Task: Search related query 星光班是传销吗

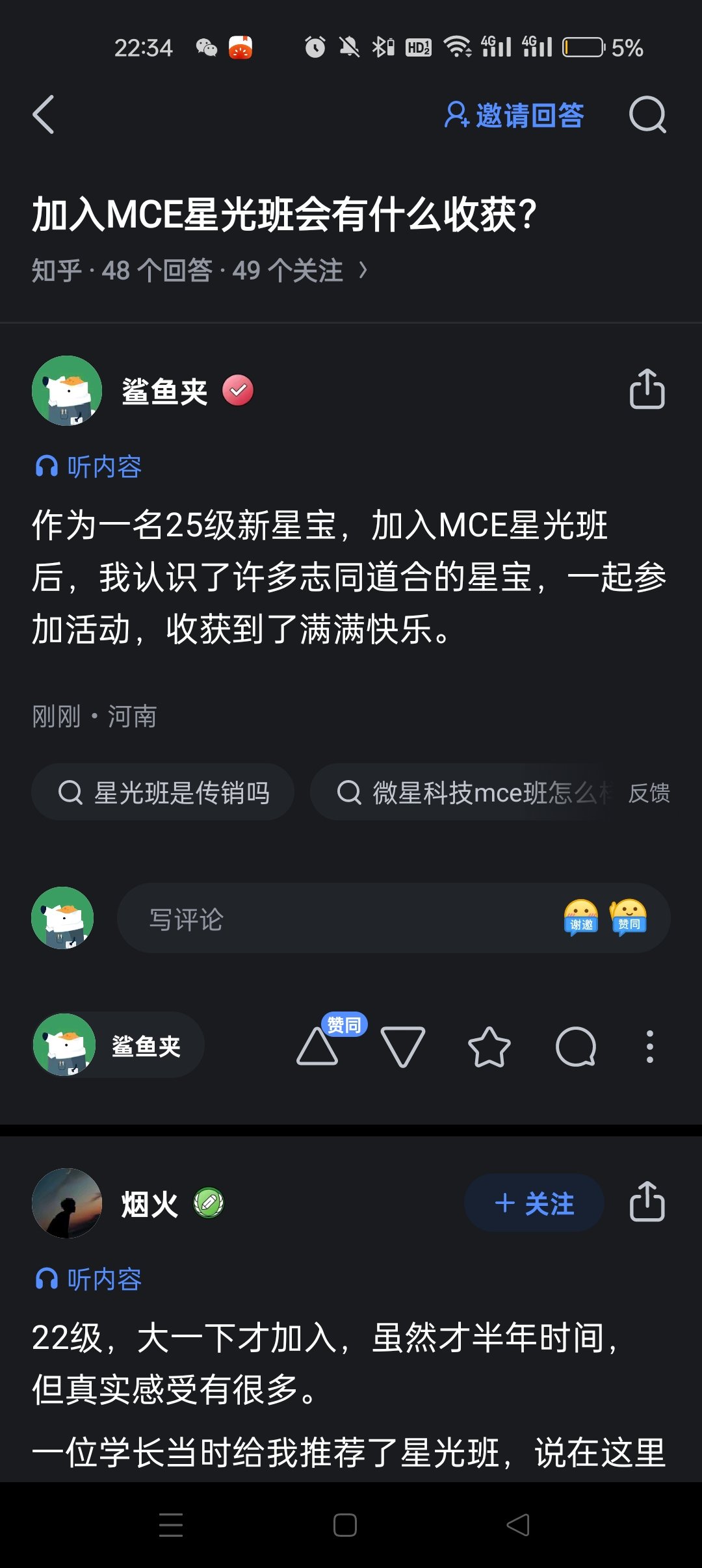Action: pyautogui.click(x=162, y=792)
